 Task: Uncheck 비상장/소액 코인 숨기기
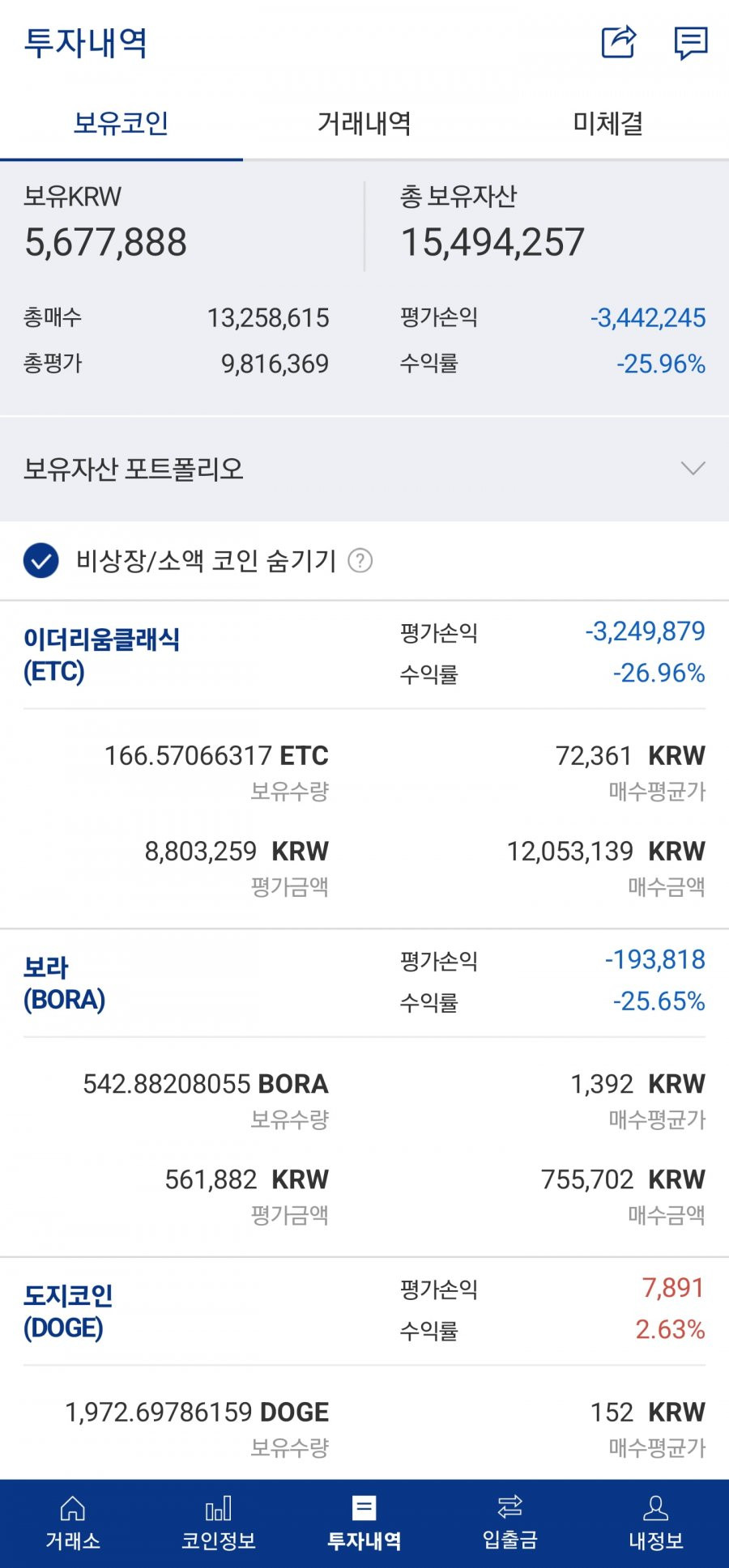point(41,560)
